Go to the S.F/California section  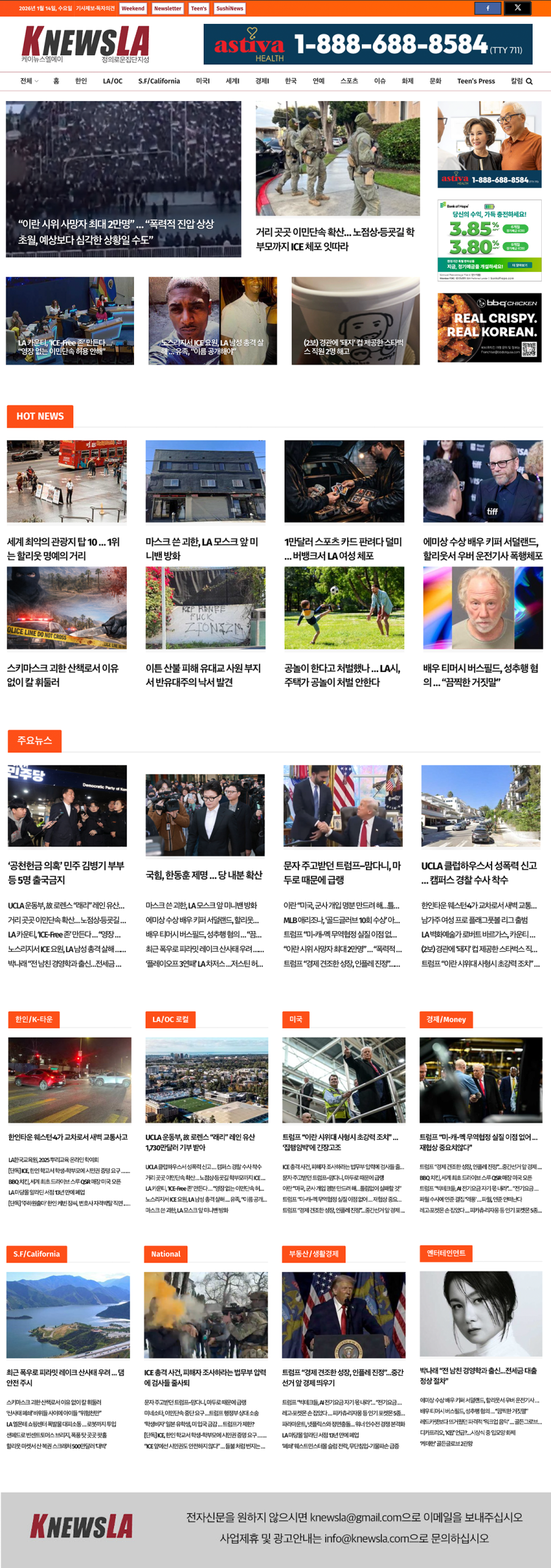(159, 81)
